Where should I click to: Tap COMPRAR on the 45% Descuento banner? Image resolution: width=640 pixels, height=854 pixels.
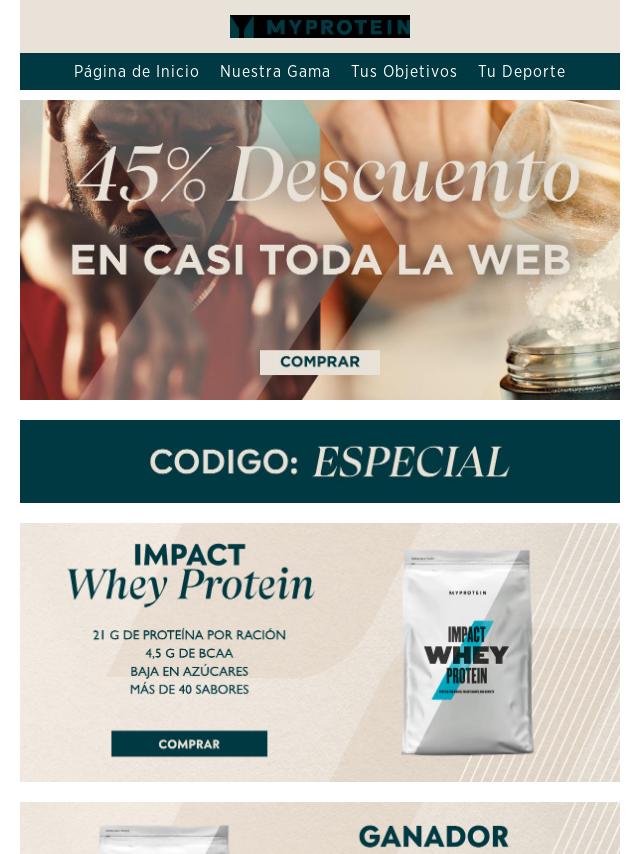coord(319,362)
